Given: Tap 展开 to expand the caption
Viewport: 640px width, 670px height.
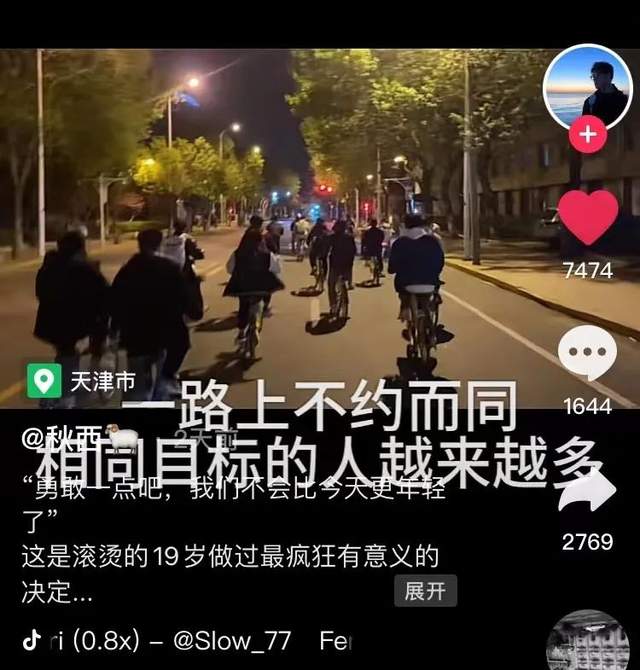Looking at the screenshot, I should [x=425, y=591].
